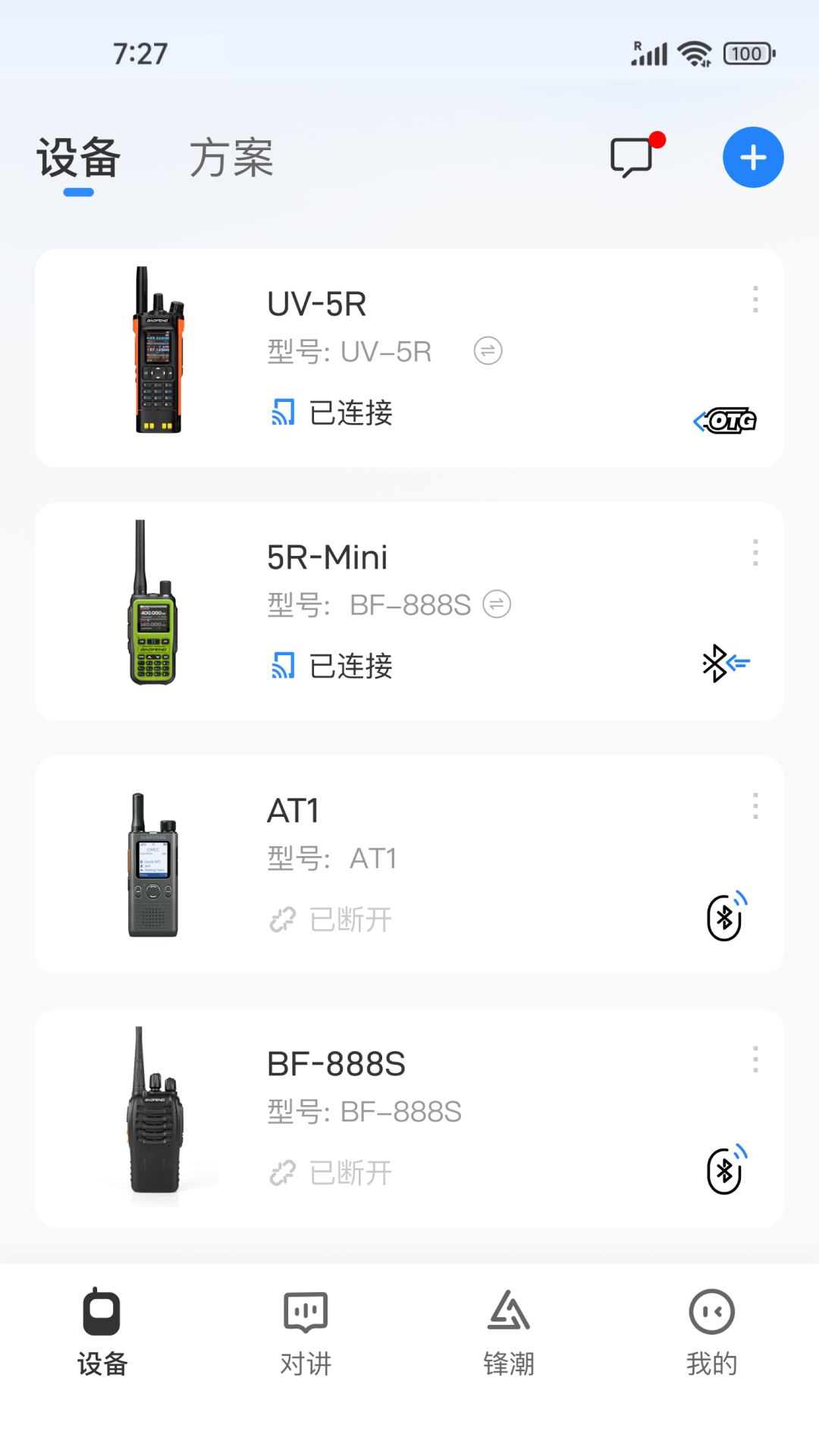Tap the Bluetooth icon on AT1 card
819x1456 pixels.
(x=724, y=919)
